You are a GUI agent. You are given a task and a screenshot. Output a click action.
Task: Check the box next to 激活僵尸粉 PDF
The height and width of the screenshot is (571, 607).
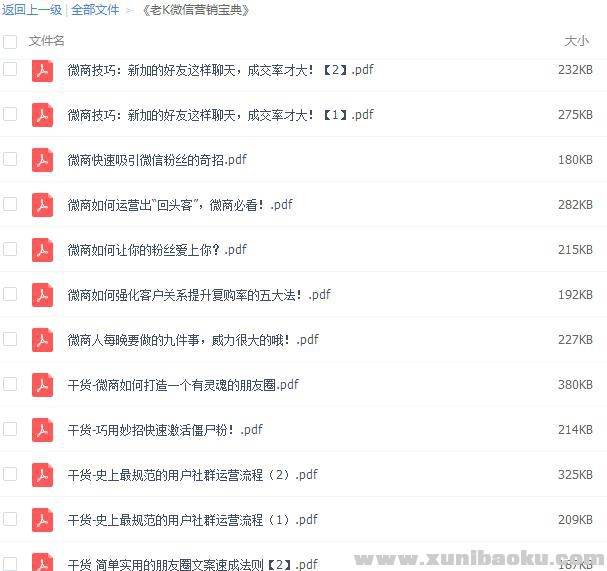[x=10, y=429]
